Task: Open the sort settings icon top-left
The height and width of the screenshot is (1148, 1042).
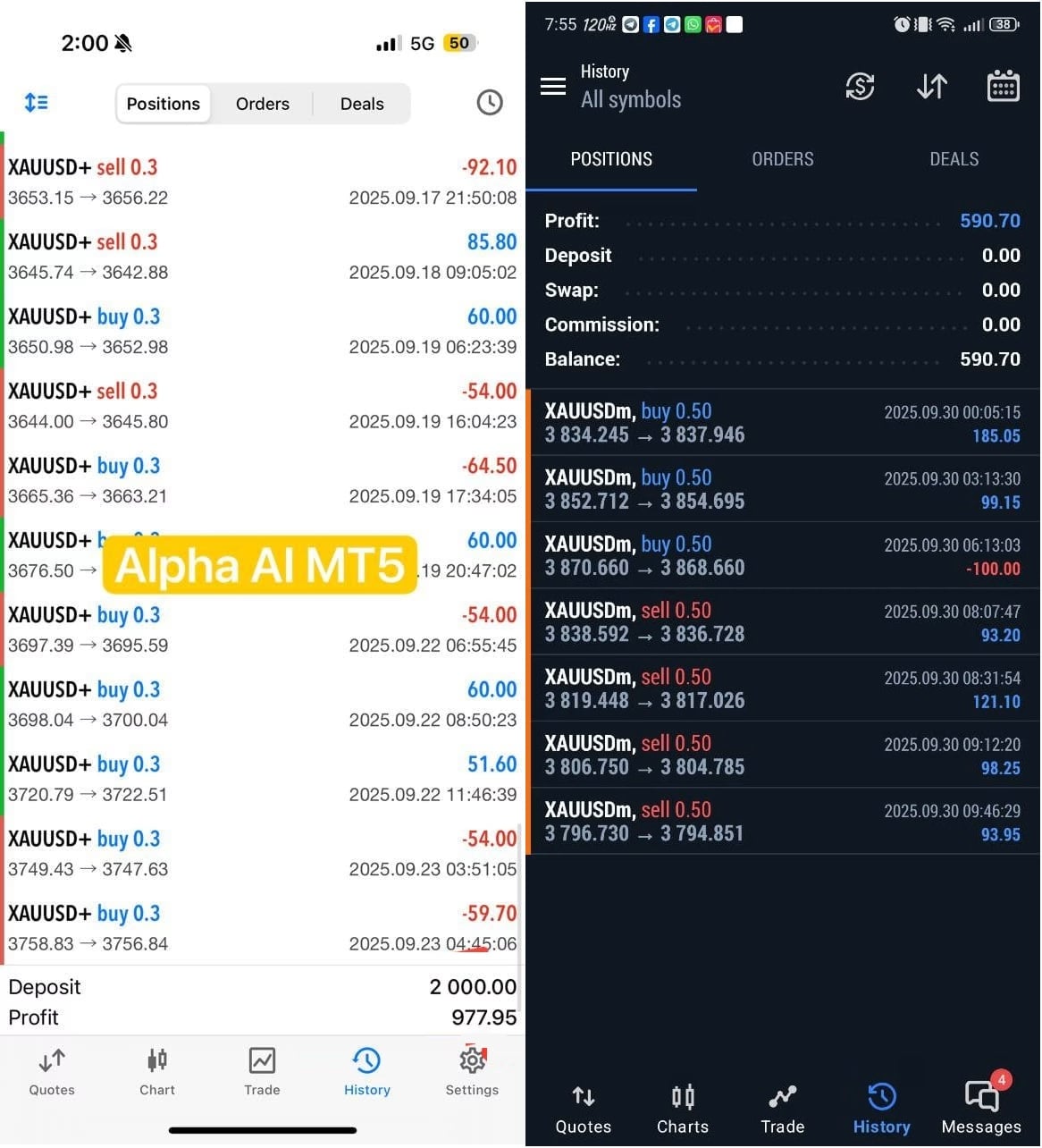Action: point(36,102)
